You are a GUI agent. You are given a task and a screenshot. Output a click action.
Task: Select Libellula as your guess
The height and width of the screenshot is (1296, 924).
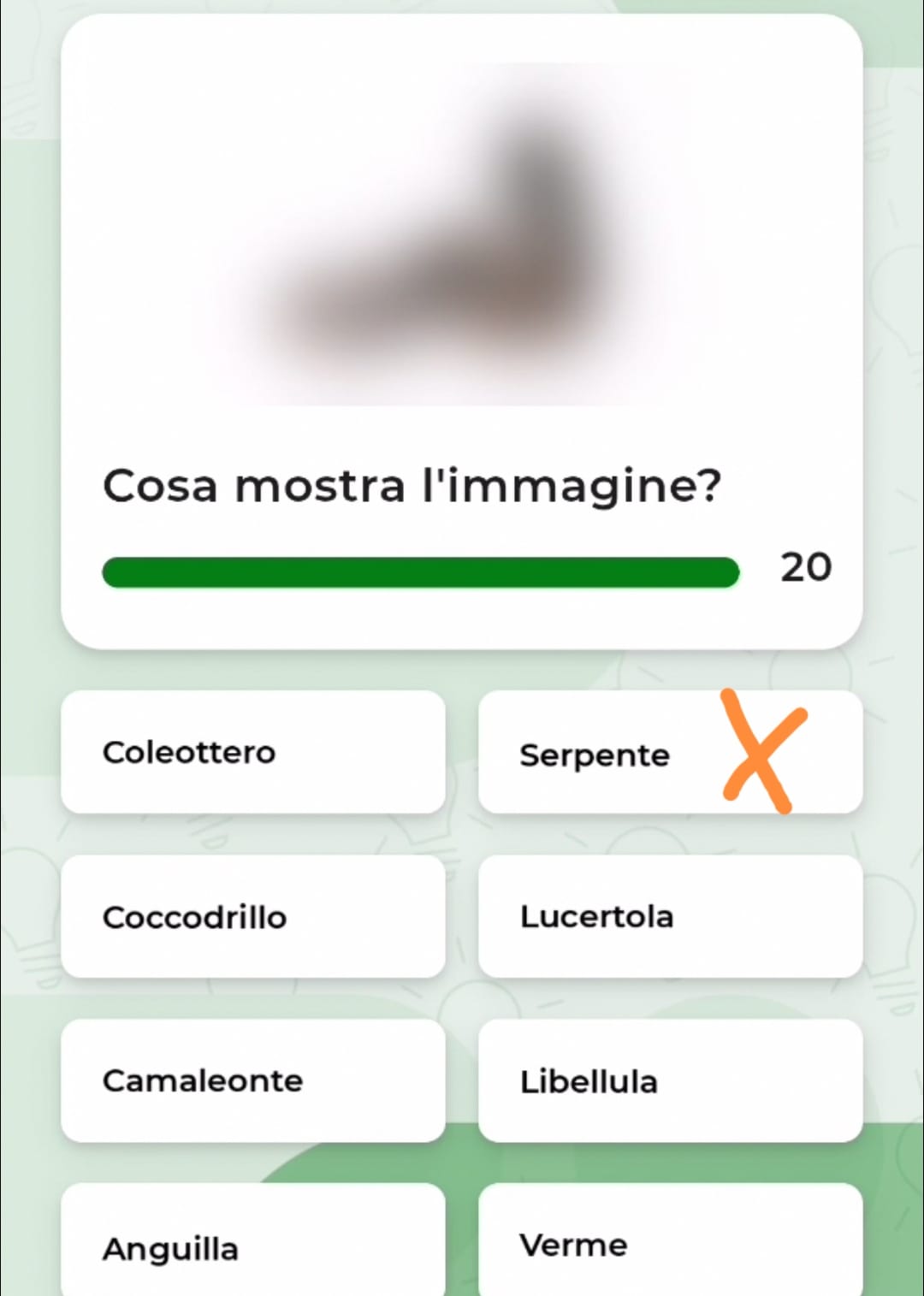pos(670,1080)
